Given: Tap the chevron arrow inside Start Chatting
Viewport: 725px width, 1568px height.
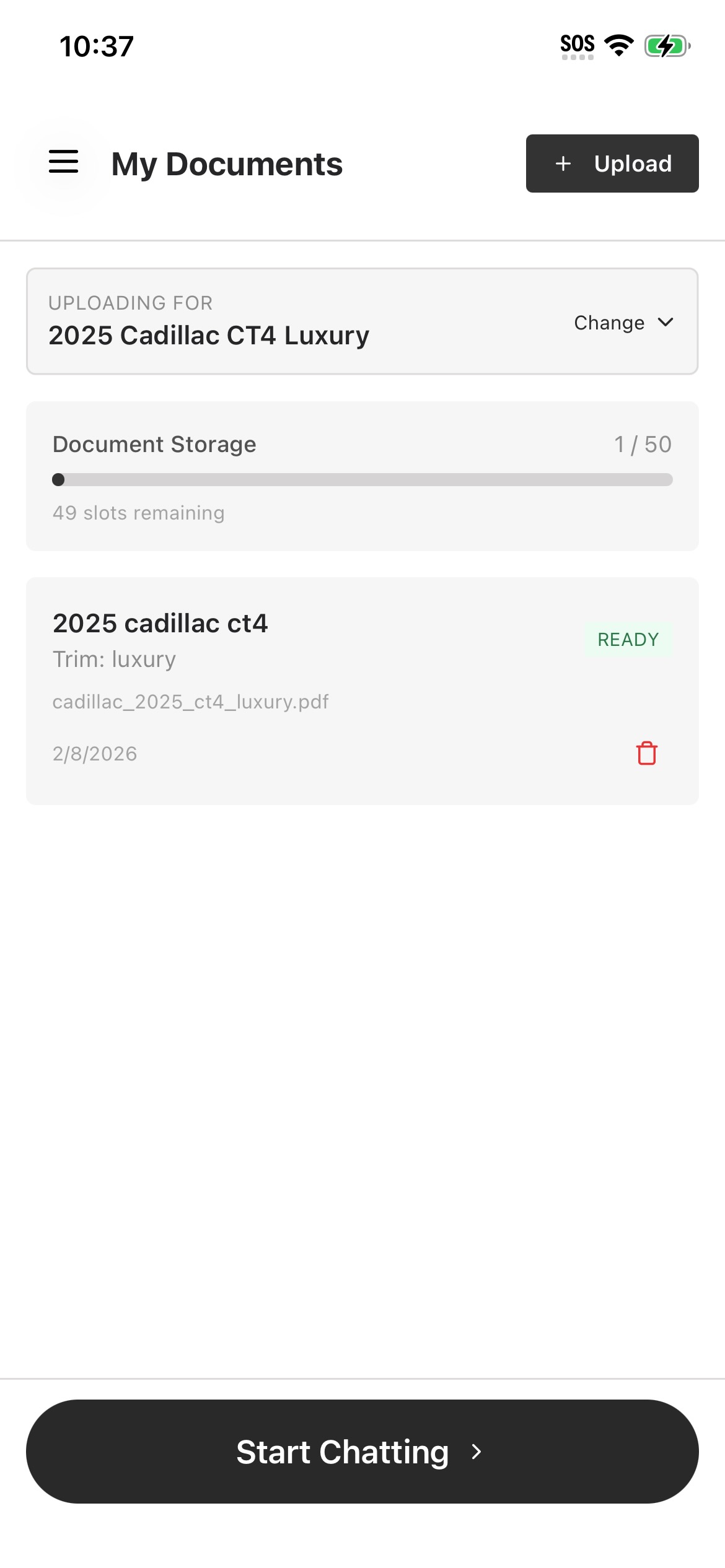Looking at the screenshot, I should pos(477,1452).
